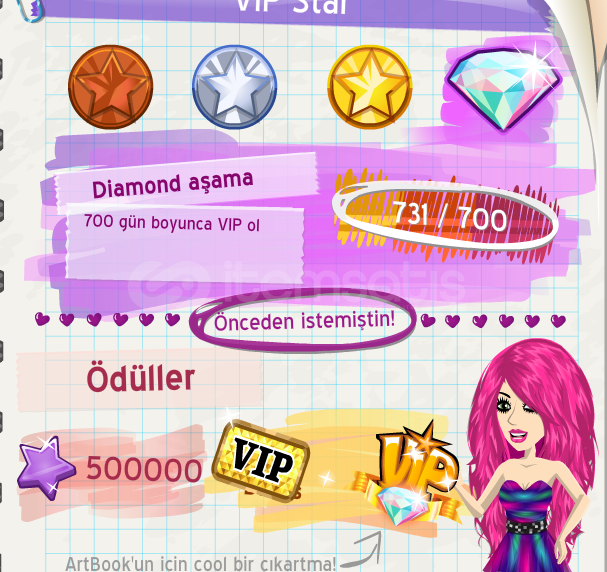
Task: Open the gold star stage
Action: click(370, 88)
